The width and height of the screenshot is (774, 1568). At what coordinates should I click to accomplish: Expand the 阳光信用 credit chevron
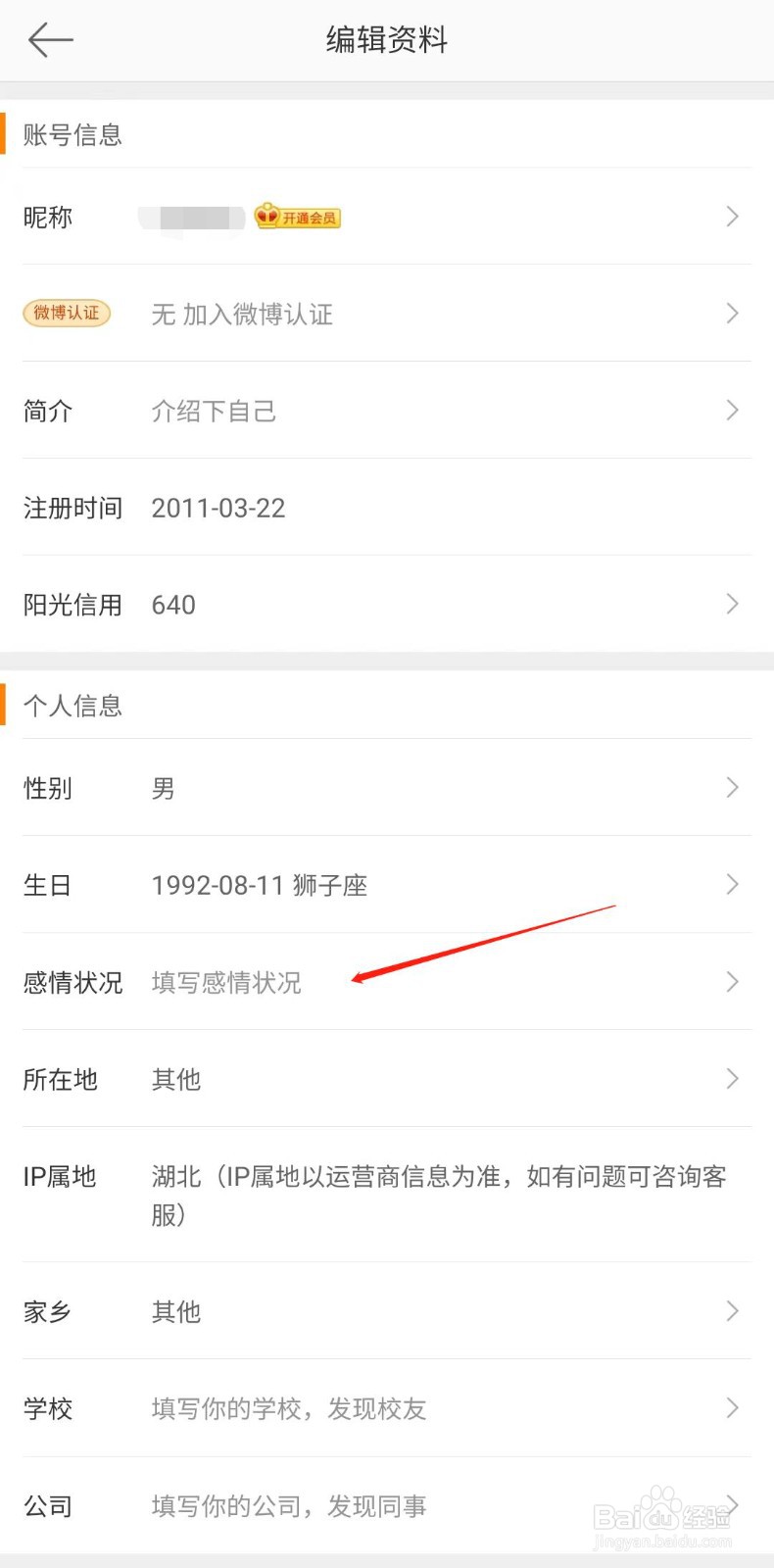[x=732, y=604]
